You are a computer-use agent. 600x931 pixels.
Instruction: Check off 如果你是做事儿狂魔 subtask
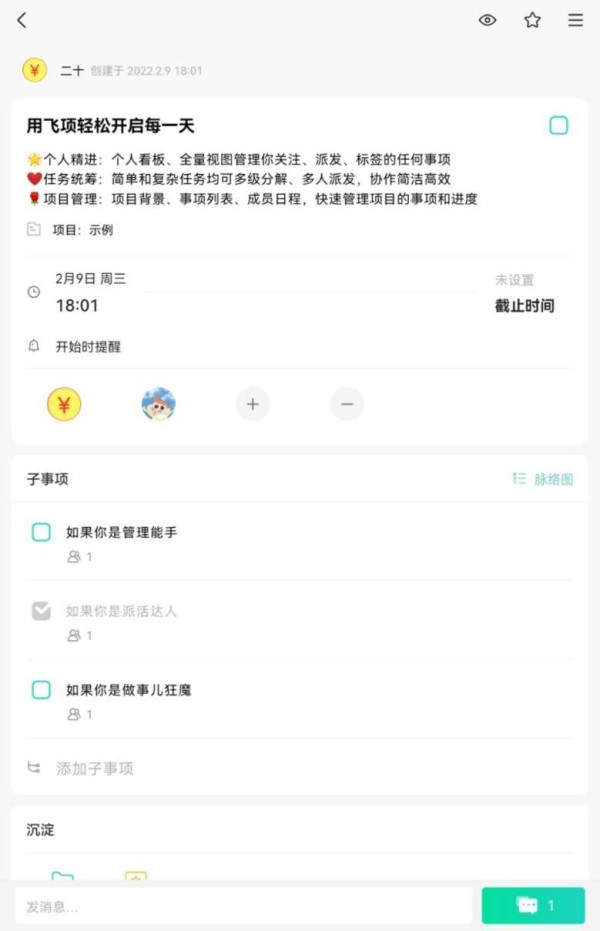tap(41, 690)
